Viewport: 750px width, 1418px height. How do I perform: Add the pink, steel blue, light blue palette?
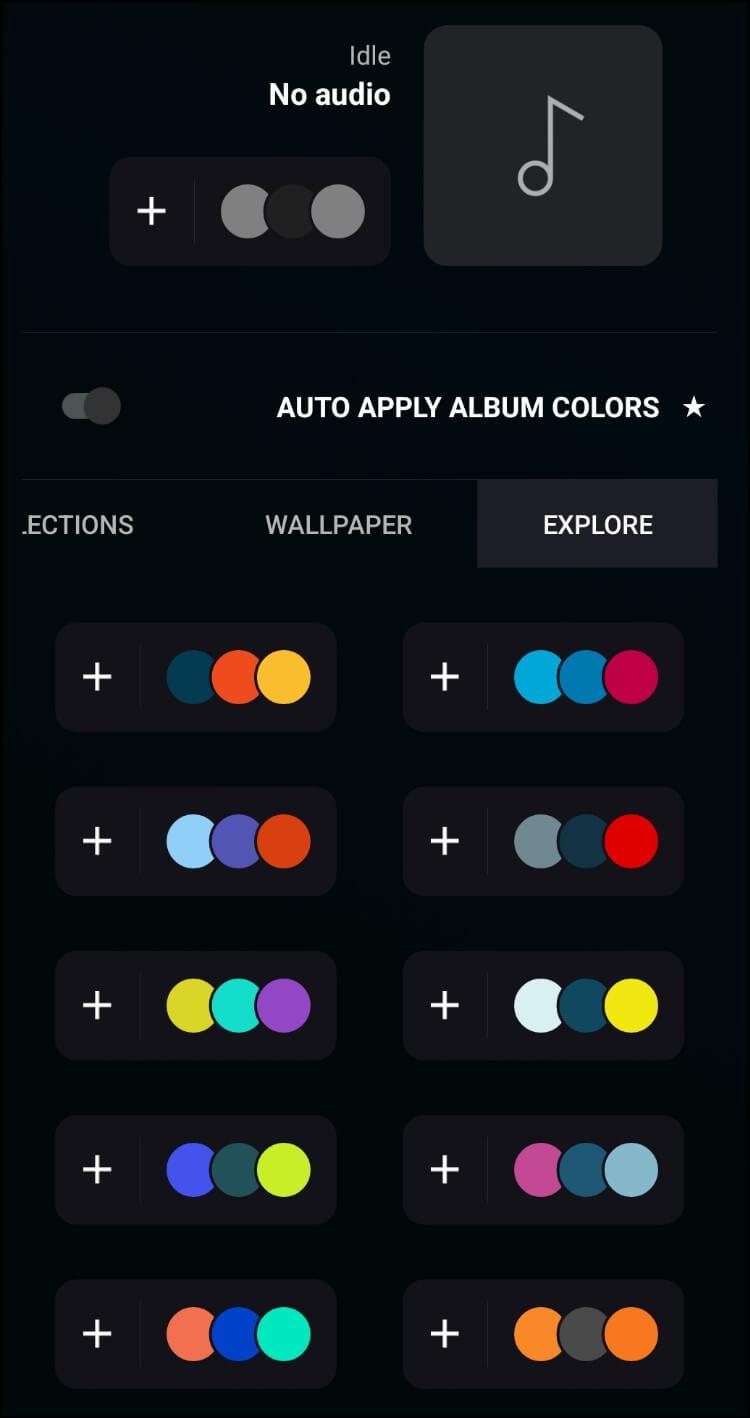[x=445, y=1169]
